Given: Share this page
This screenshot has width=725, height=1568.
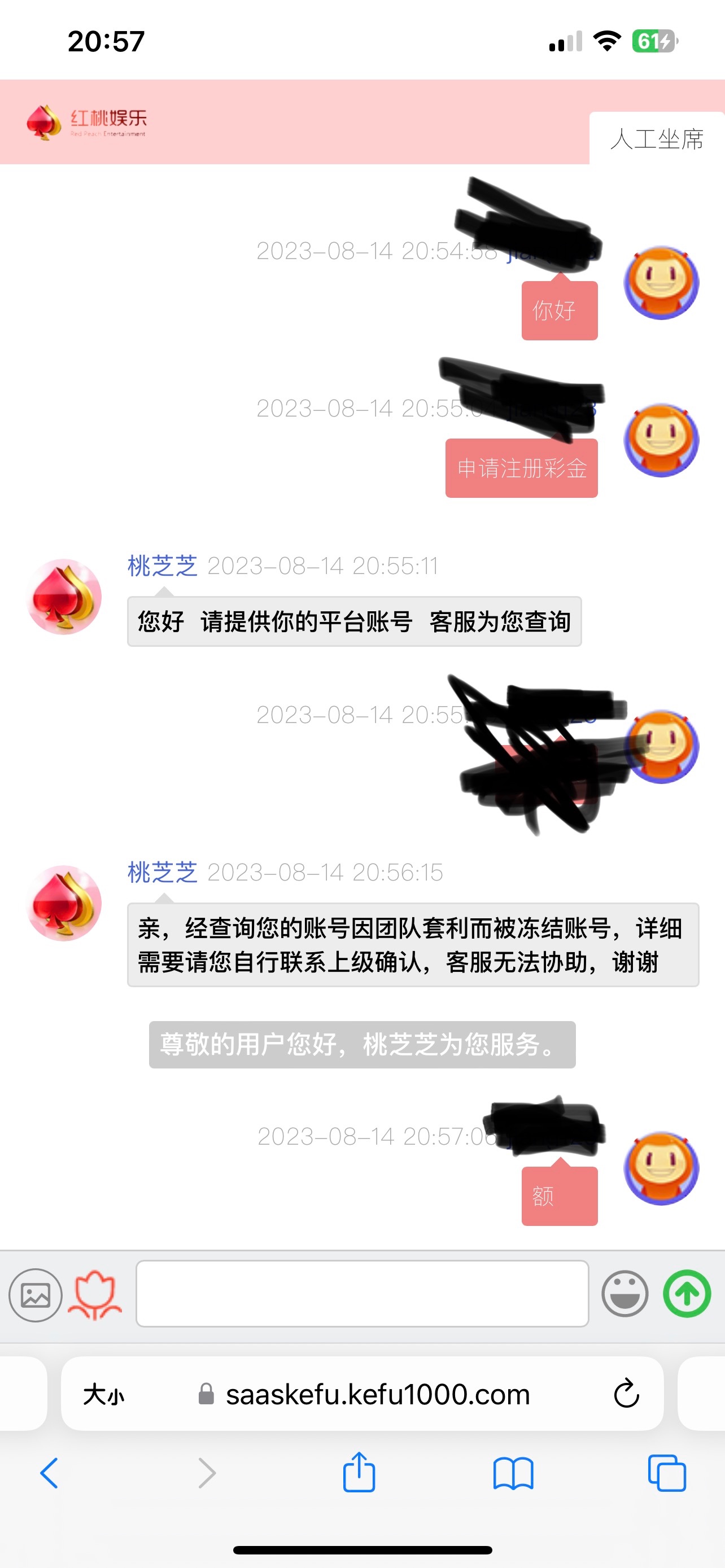Looking at the screenshot, I should [x=359, y=1473].
